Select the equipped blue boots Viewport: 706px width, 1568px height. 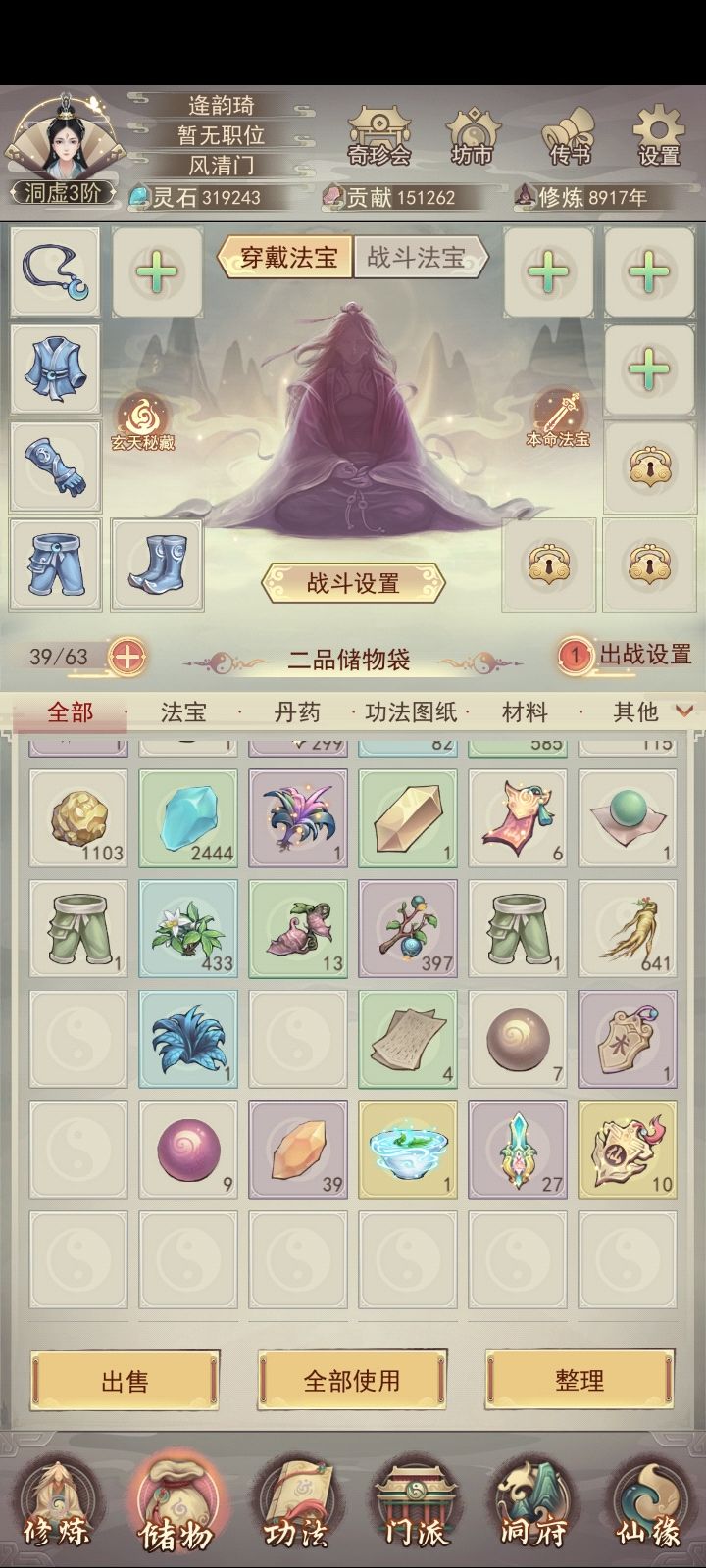pos(157,565)
